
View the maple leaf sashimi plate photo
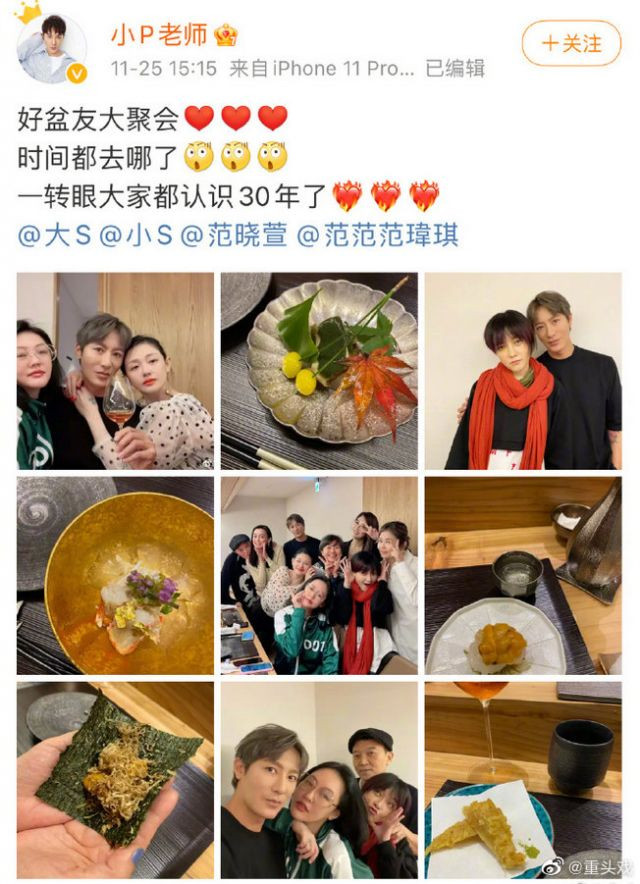319,371
